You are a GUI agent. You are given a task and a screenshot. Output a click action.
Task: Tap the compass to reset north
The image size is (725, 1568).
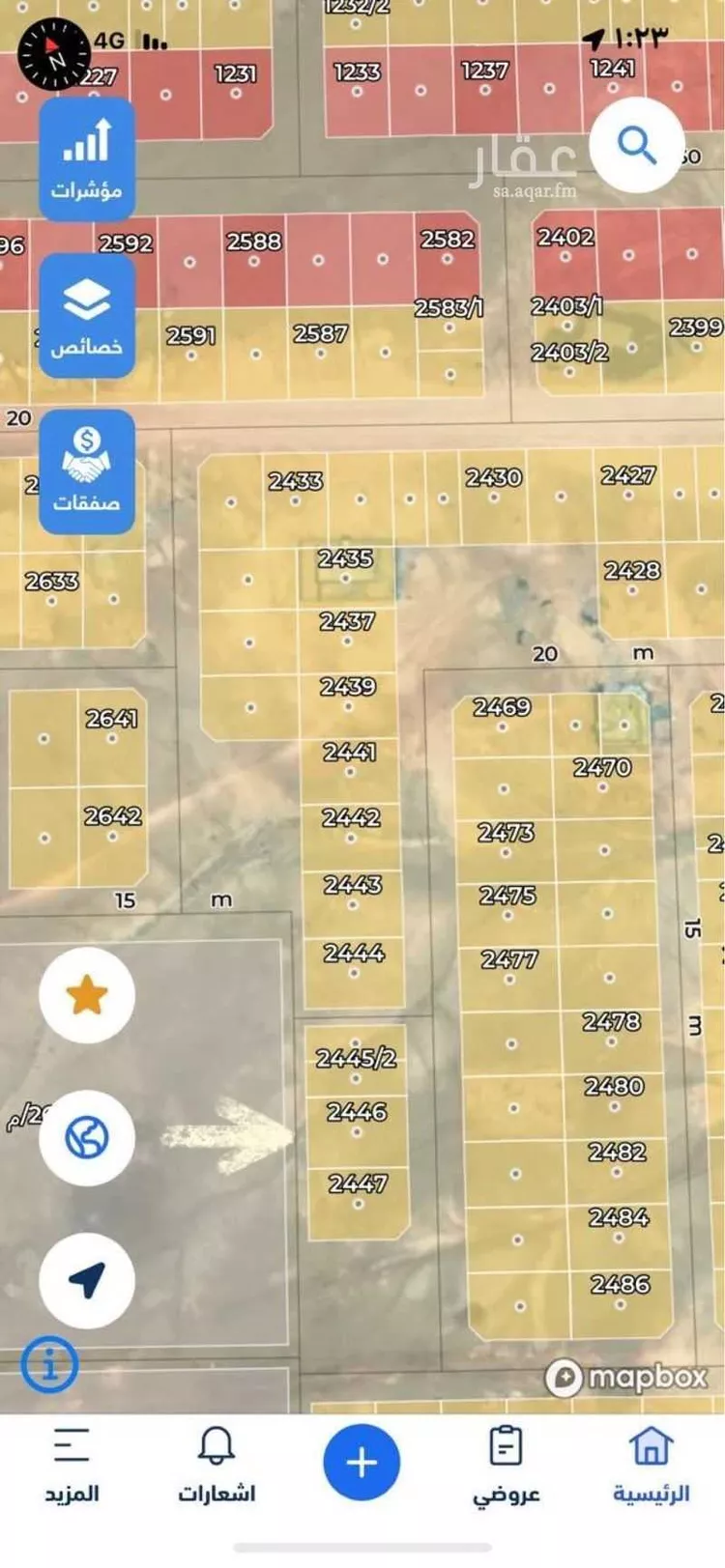54,55
